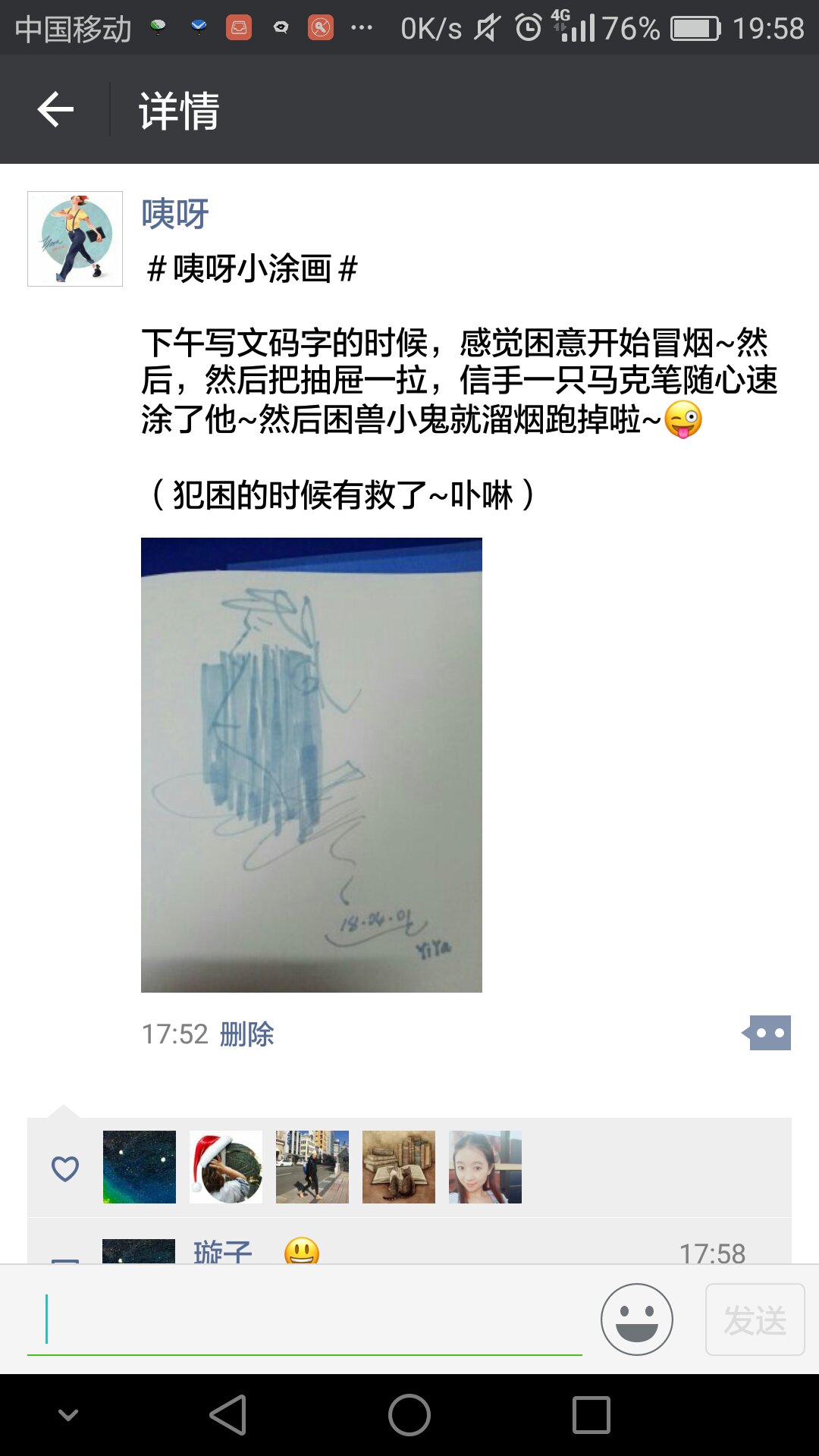
Task: Go back using the top arrow
Action: (55, 110)
